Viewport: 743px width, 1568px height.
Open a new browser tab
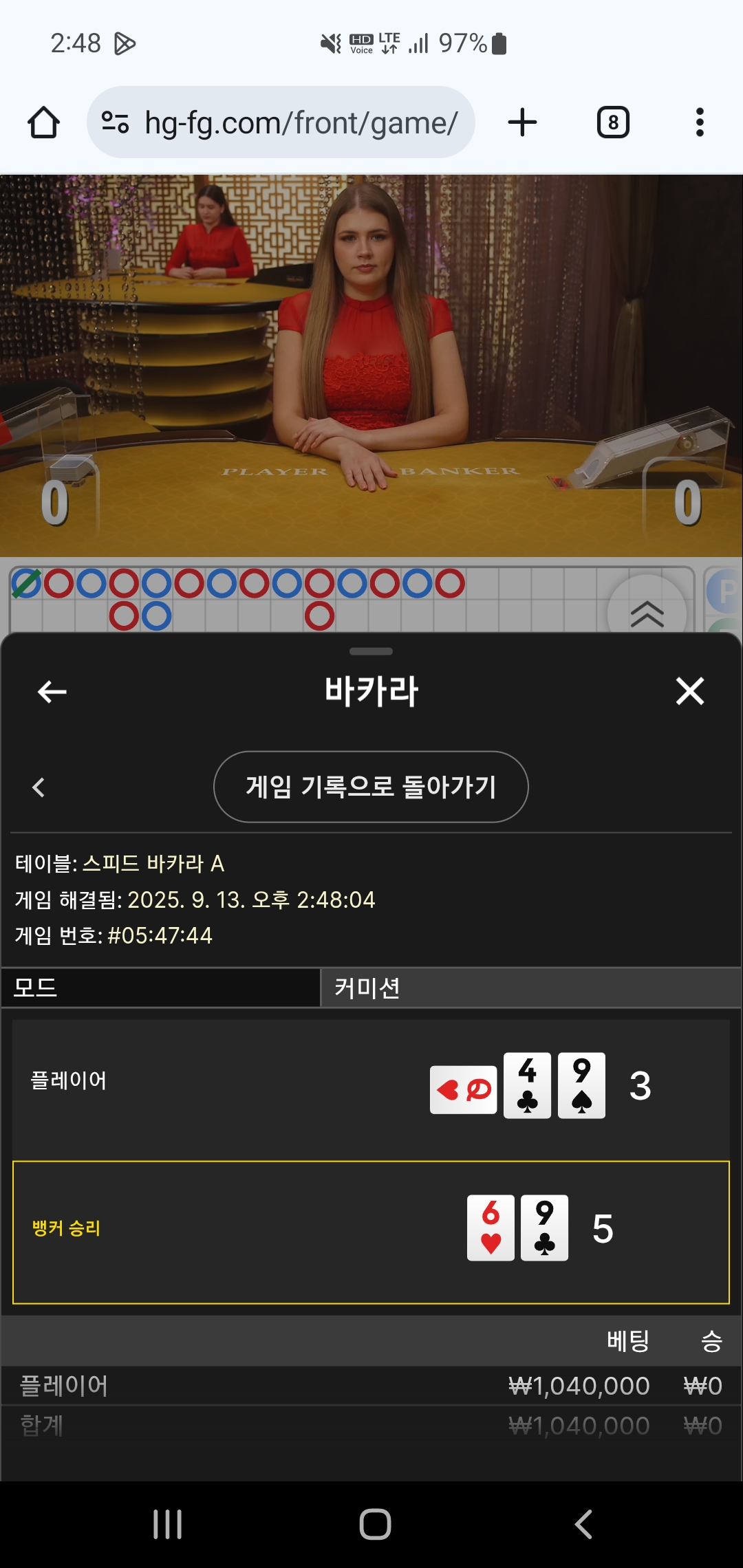coord(522,122)
